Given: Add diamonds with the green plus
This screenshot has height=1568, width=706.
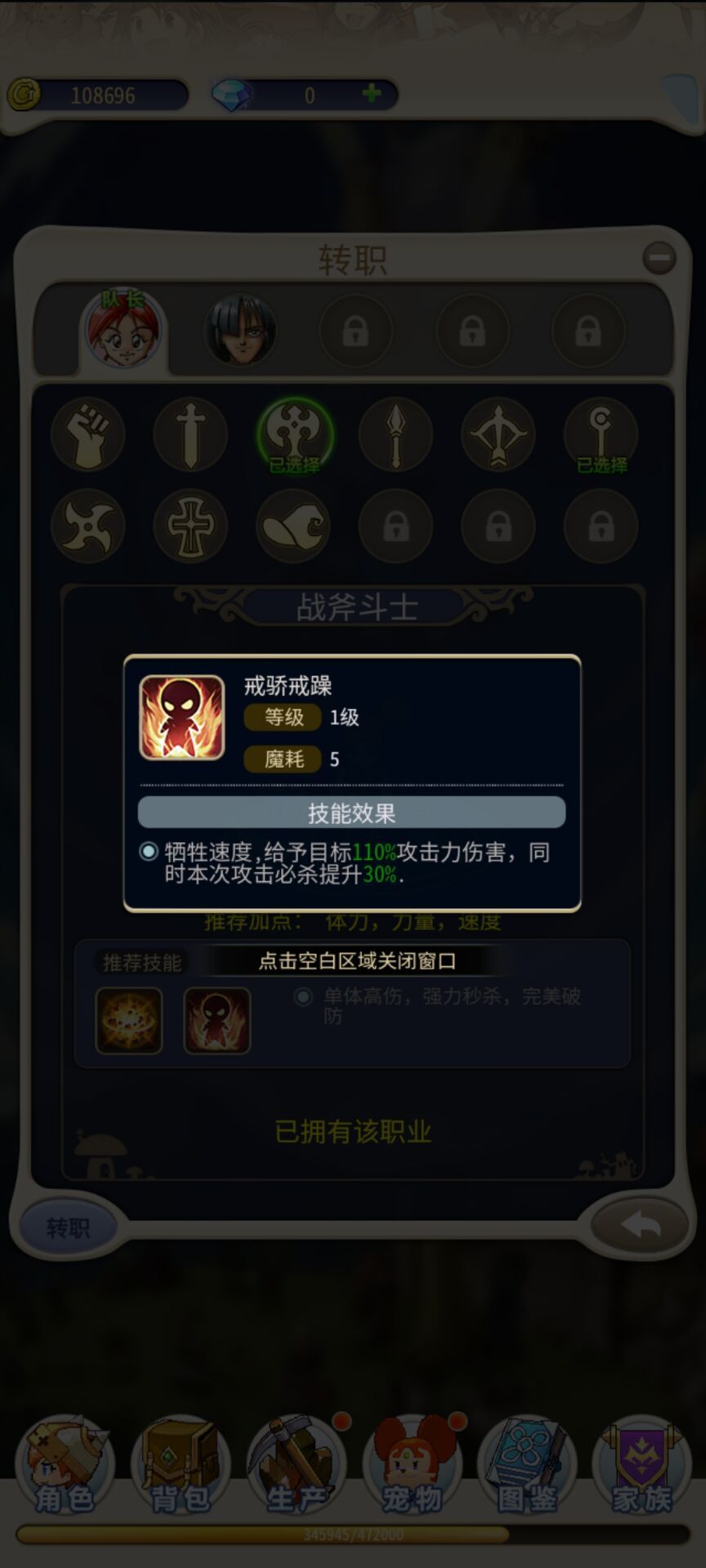Looking at the screenshot, I should (372, 94).
